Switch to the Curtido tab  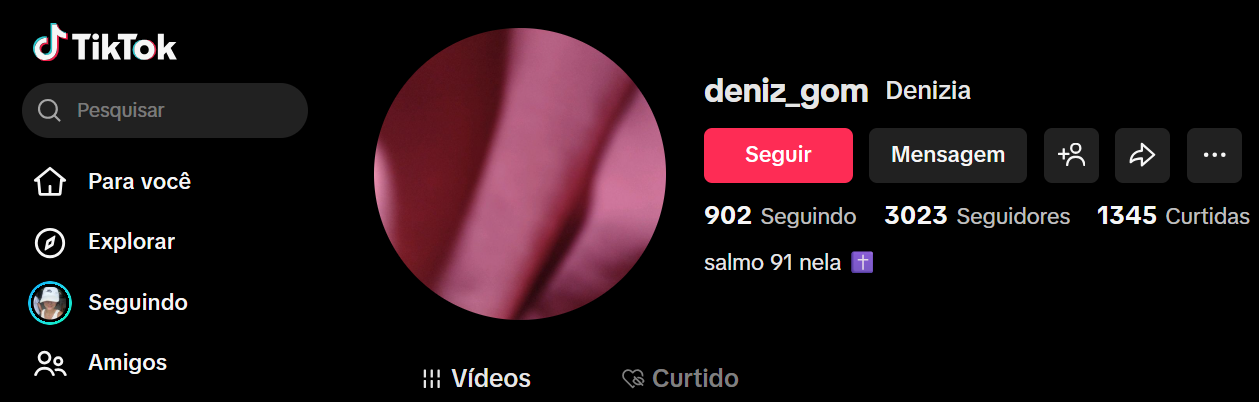click(680, 379)
